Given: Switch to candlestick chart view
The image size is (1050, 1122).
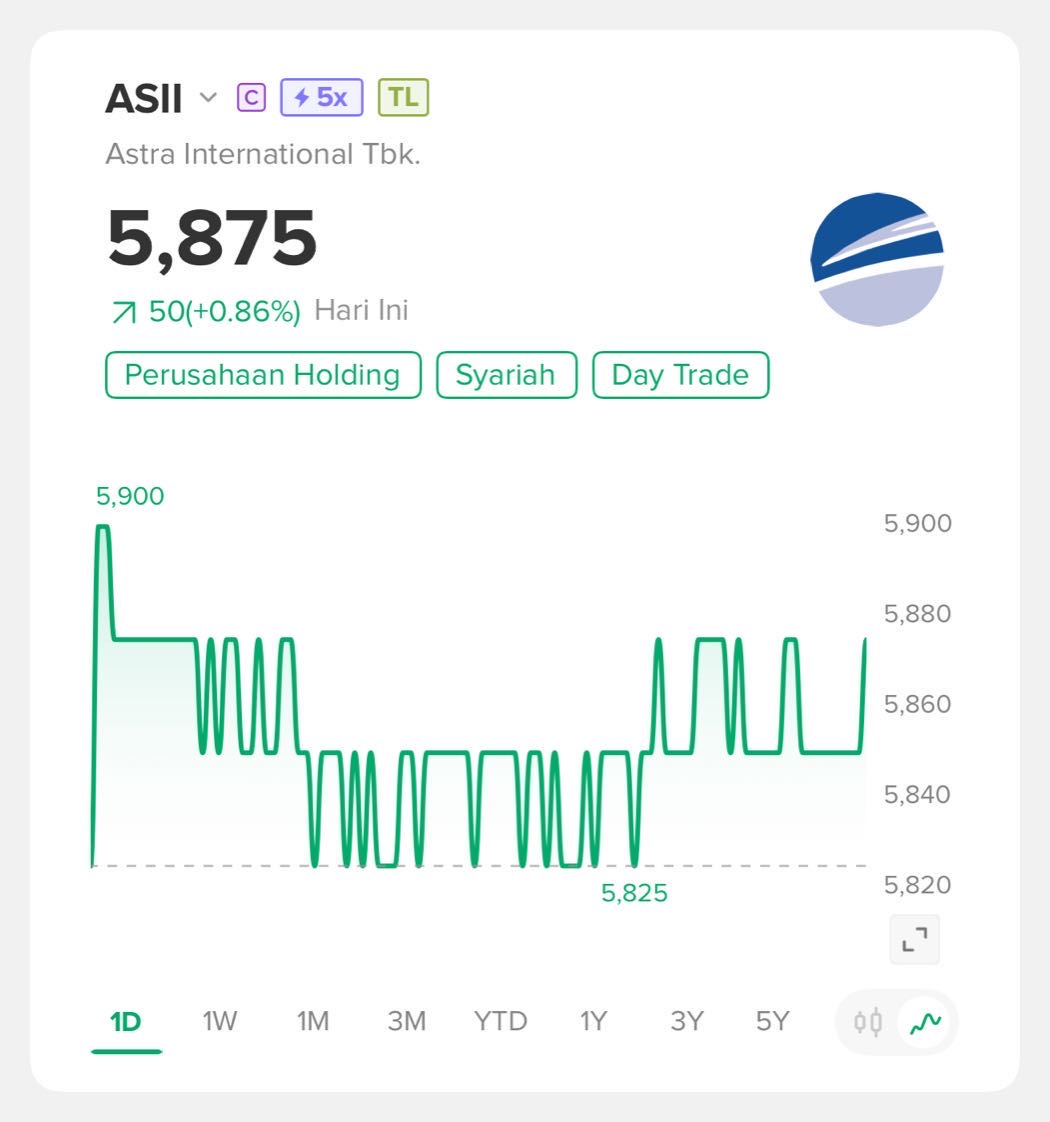Looking at the screenshot, I should tap(867, 1022).
